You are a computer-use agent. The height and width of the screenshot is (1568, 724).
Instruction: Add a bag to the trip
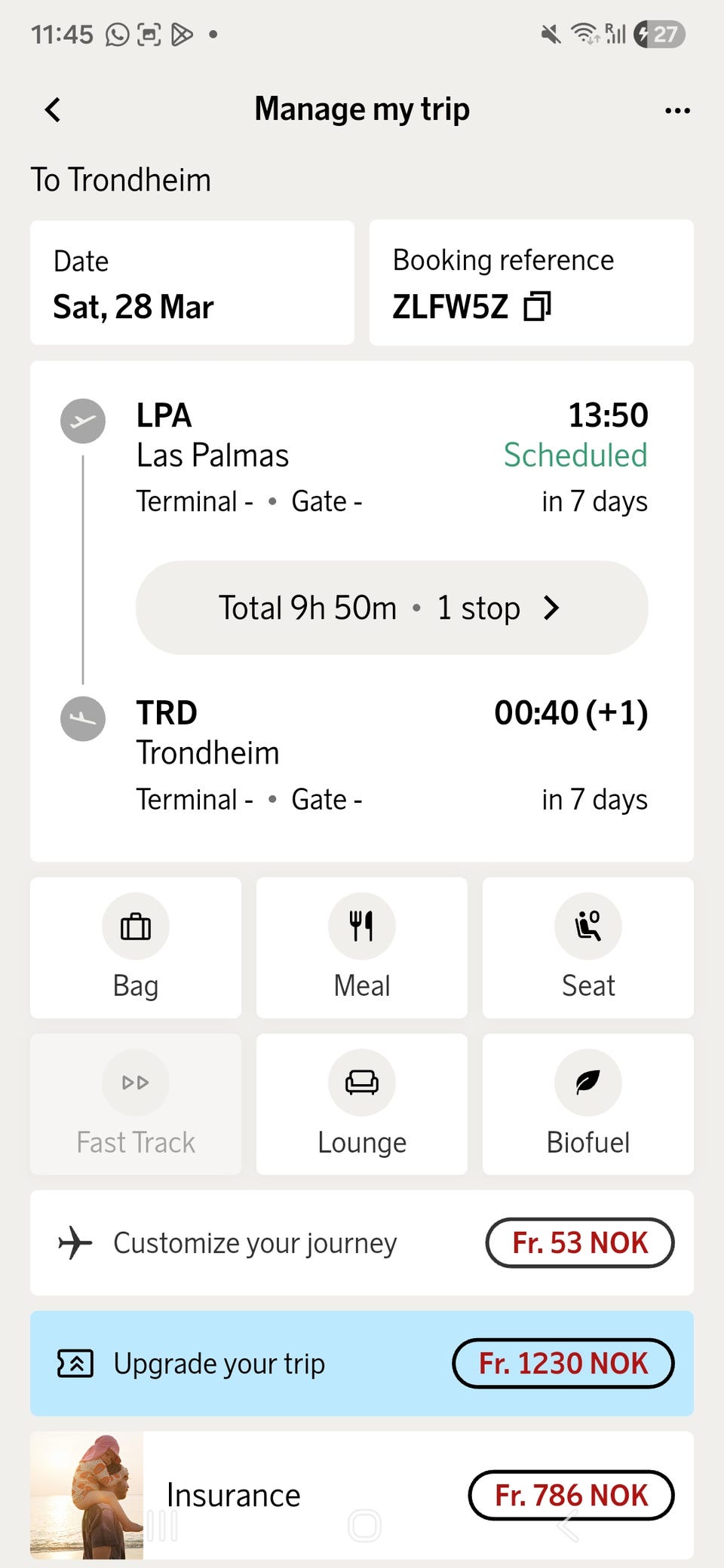pyautogui.click(x=136, y=947)
